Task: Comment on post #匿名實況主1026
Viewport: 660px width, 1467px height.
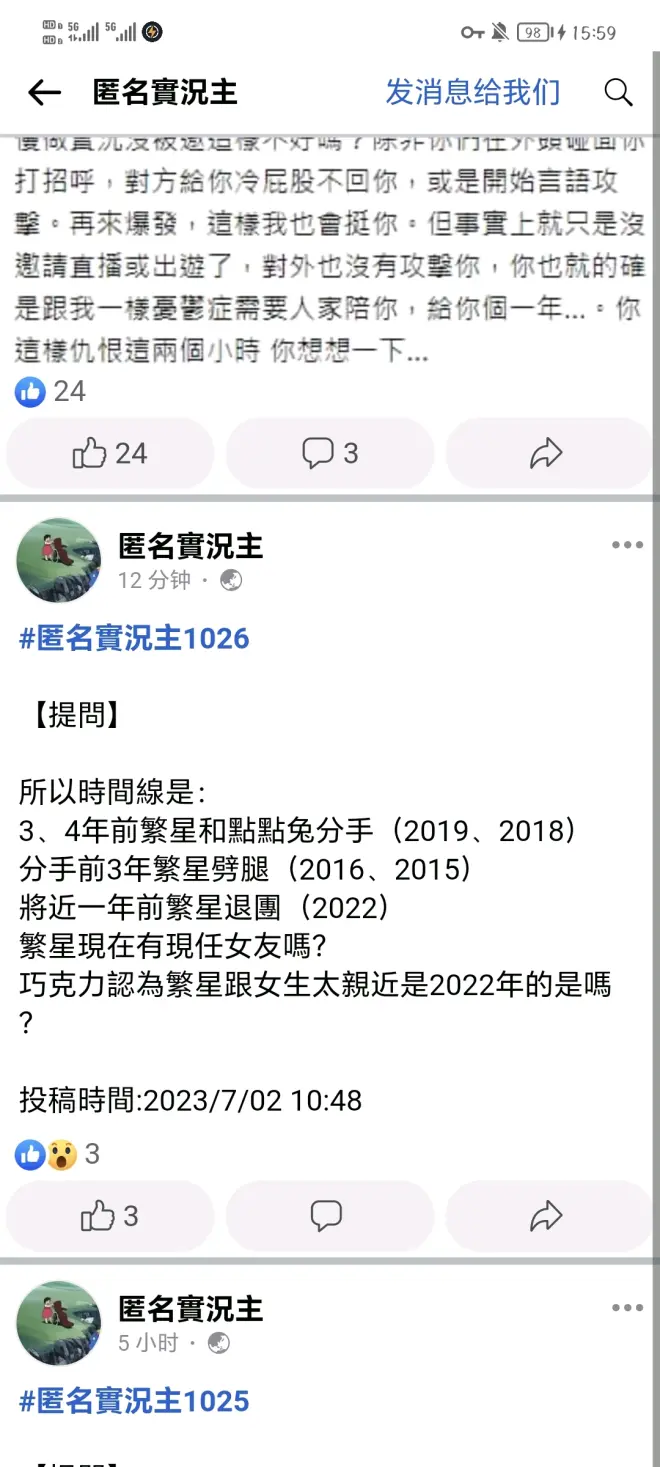Action: pos(327,1216)
